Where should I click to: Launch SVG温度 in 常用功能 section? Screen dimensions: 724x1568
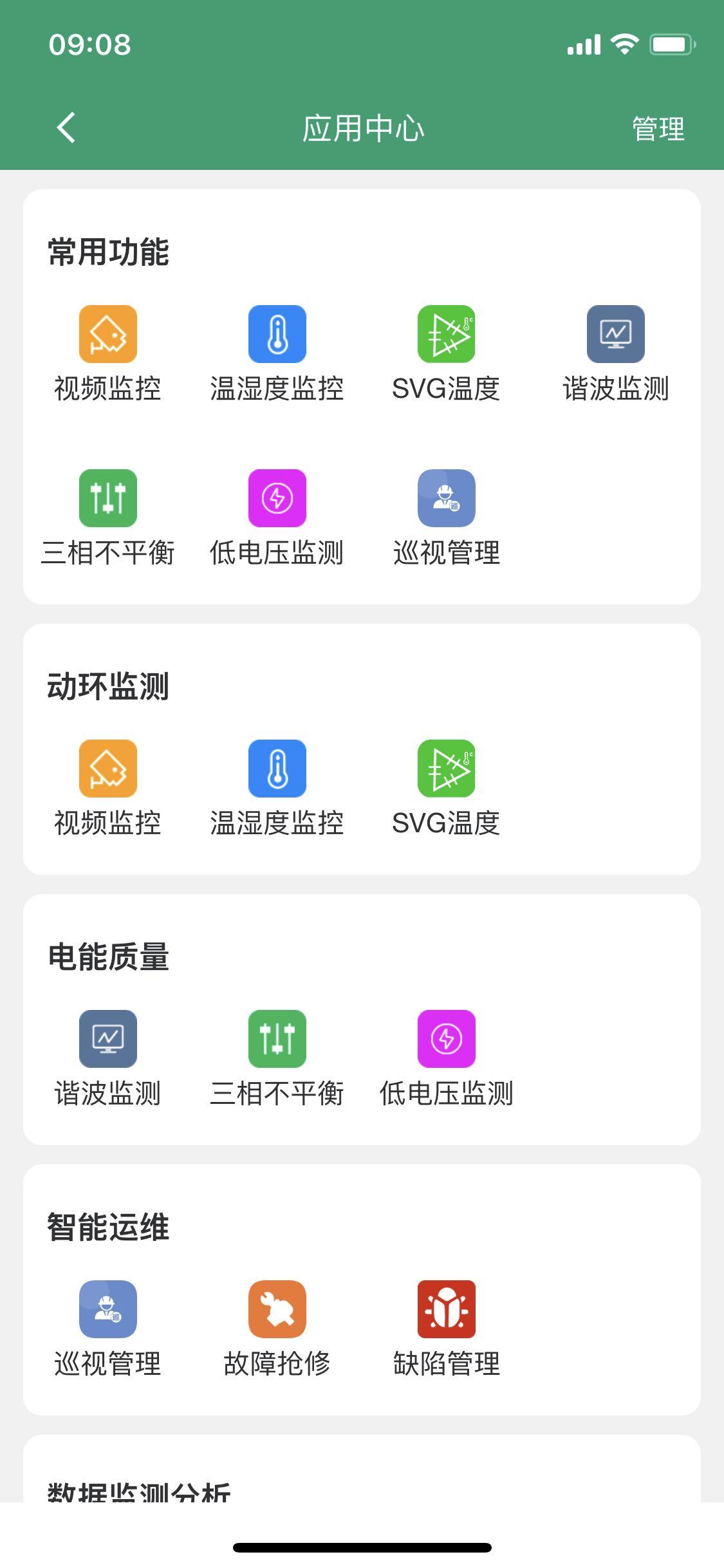point(447,335)
